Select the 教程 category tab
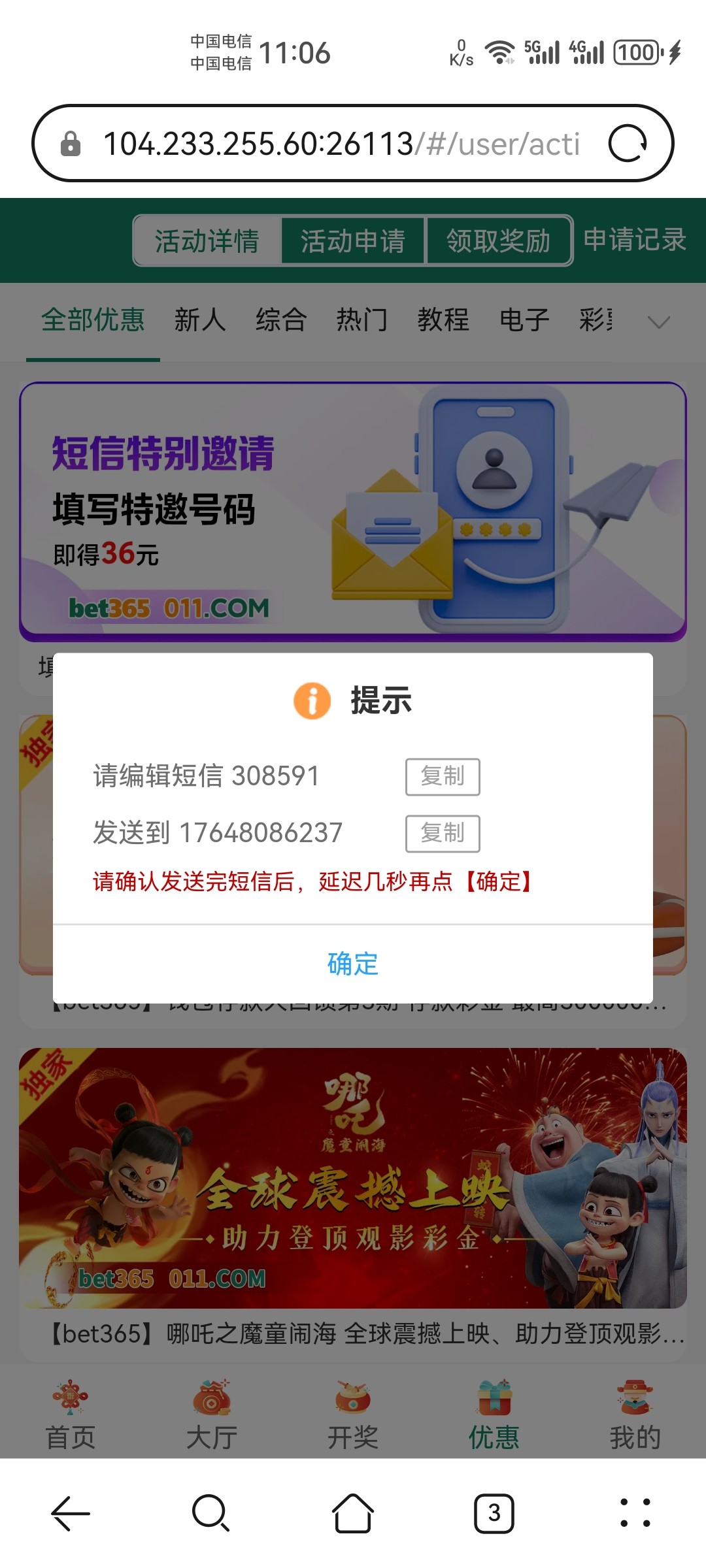 point(443,320)
